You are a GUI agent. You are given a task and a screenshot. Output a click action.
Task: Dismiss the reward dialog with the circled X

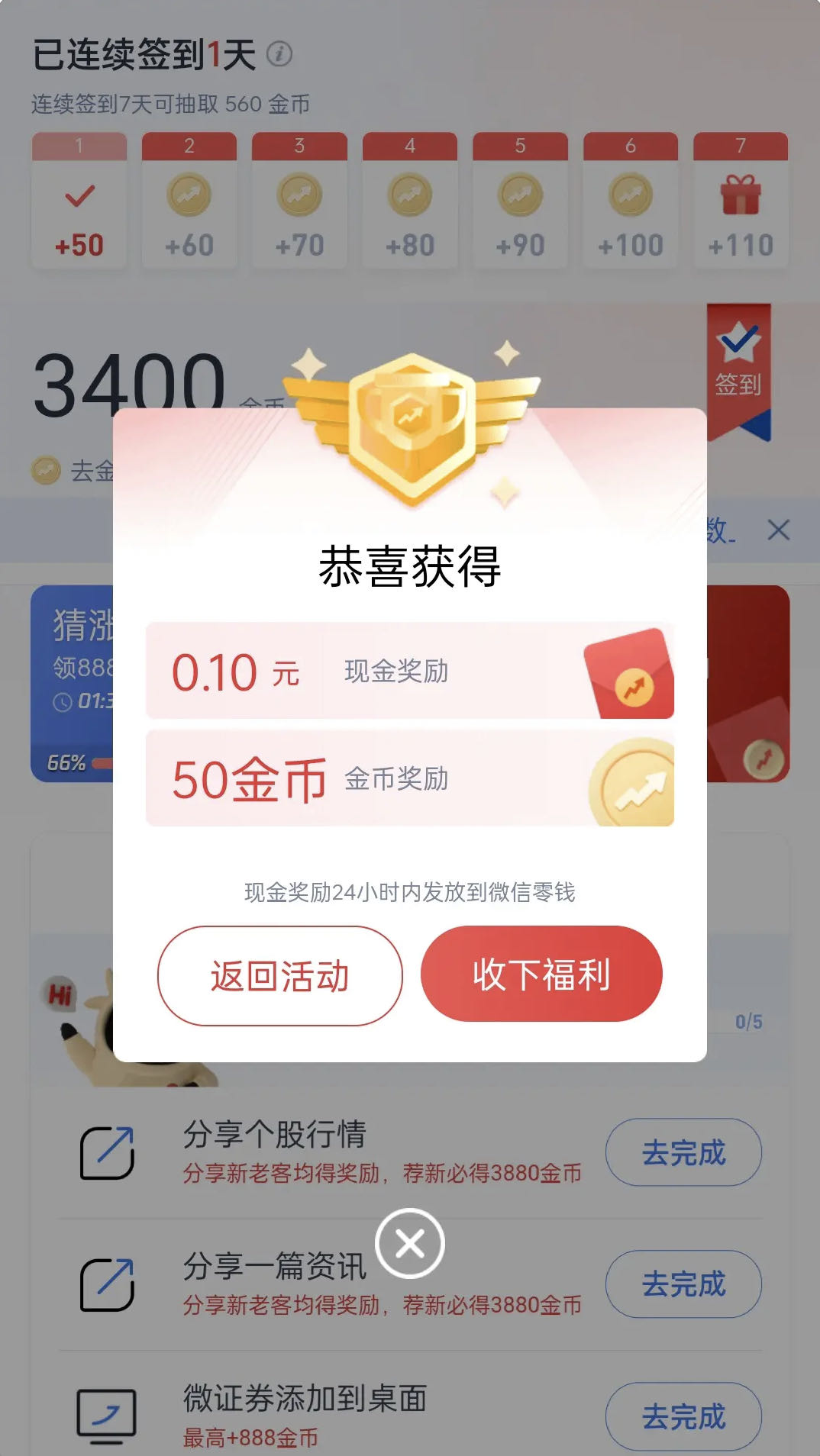coord(410,1244)
